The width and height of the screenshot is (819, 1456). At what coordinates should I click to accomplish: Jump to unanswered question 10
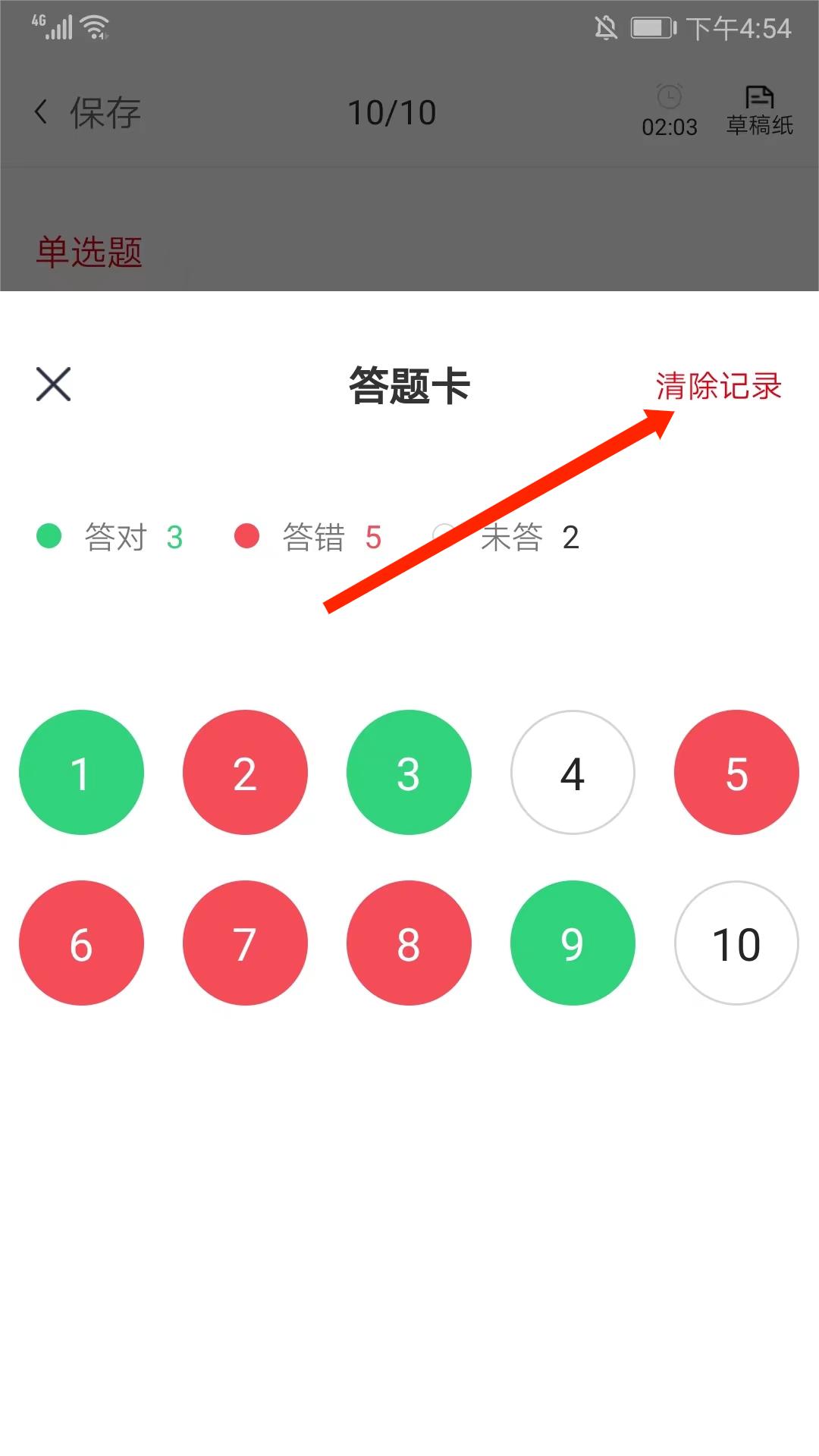tap(736, 943)
